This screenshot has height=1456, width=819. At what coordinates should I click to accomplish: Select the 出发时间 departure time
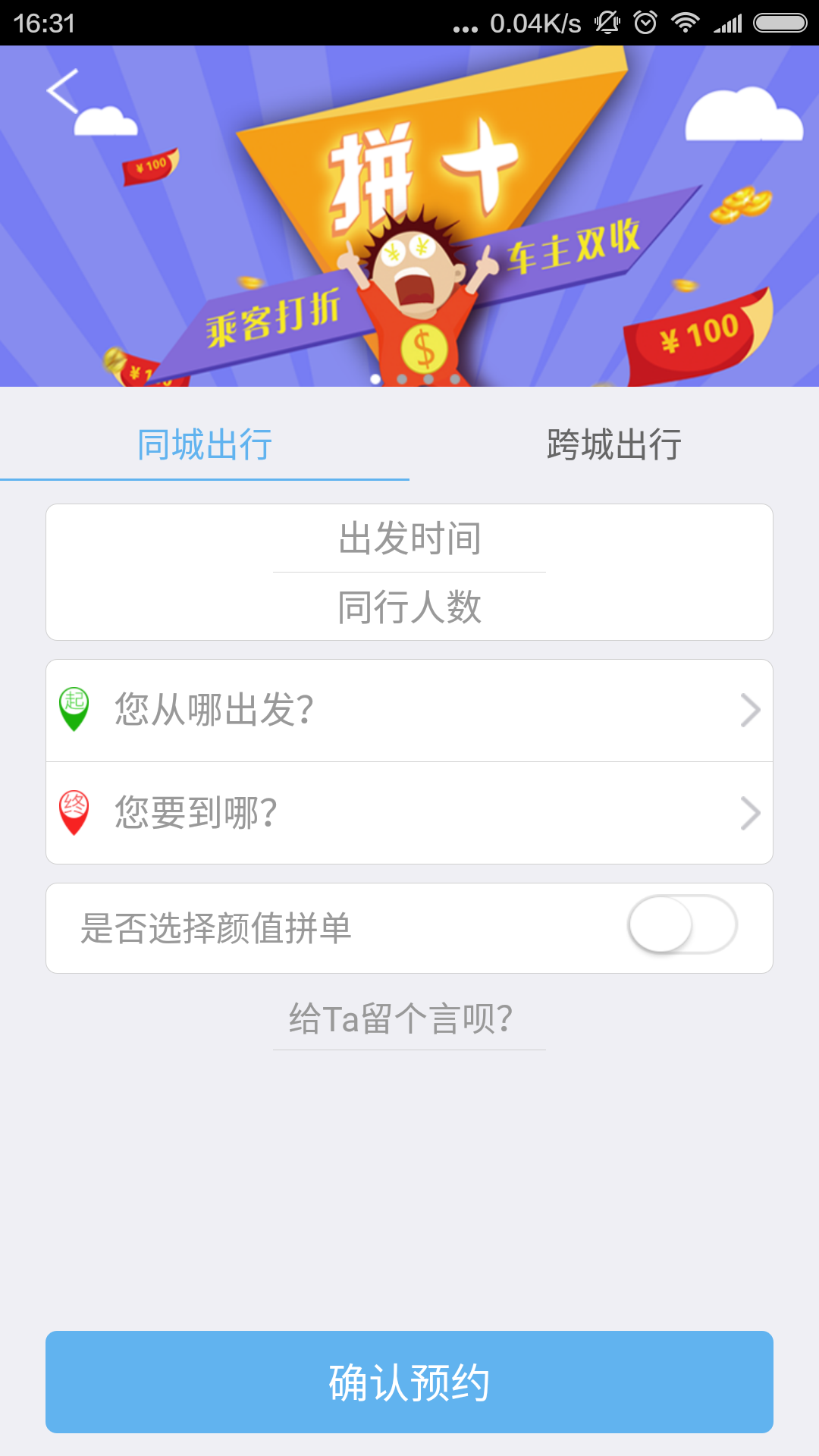coord(409,538)
